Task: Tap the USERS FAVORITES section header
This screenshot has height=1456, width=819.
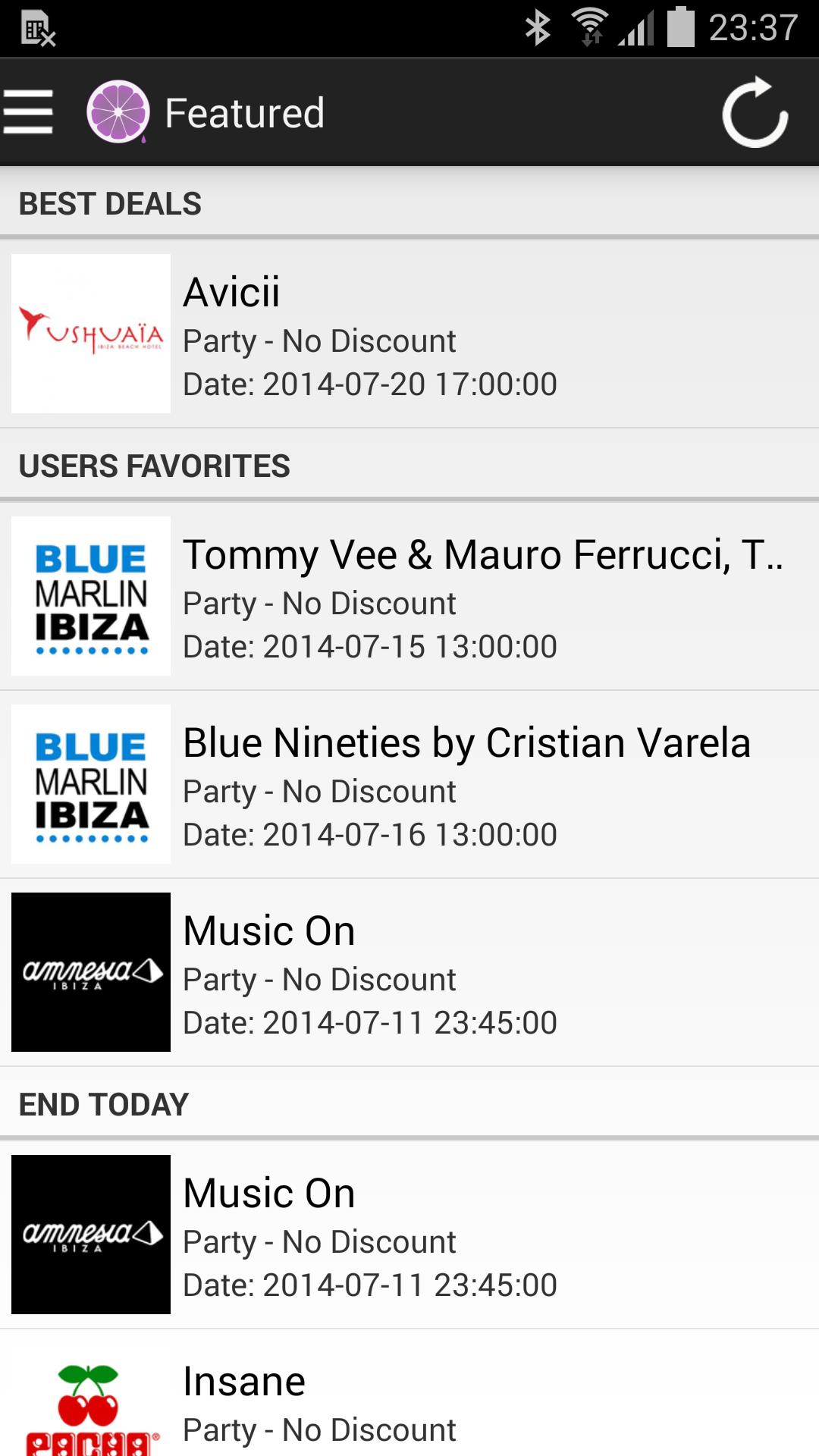Action: (x=154, y=466)
